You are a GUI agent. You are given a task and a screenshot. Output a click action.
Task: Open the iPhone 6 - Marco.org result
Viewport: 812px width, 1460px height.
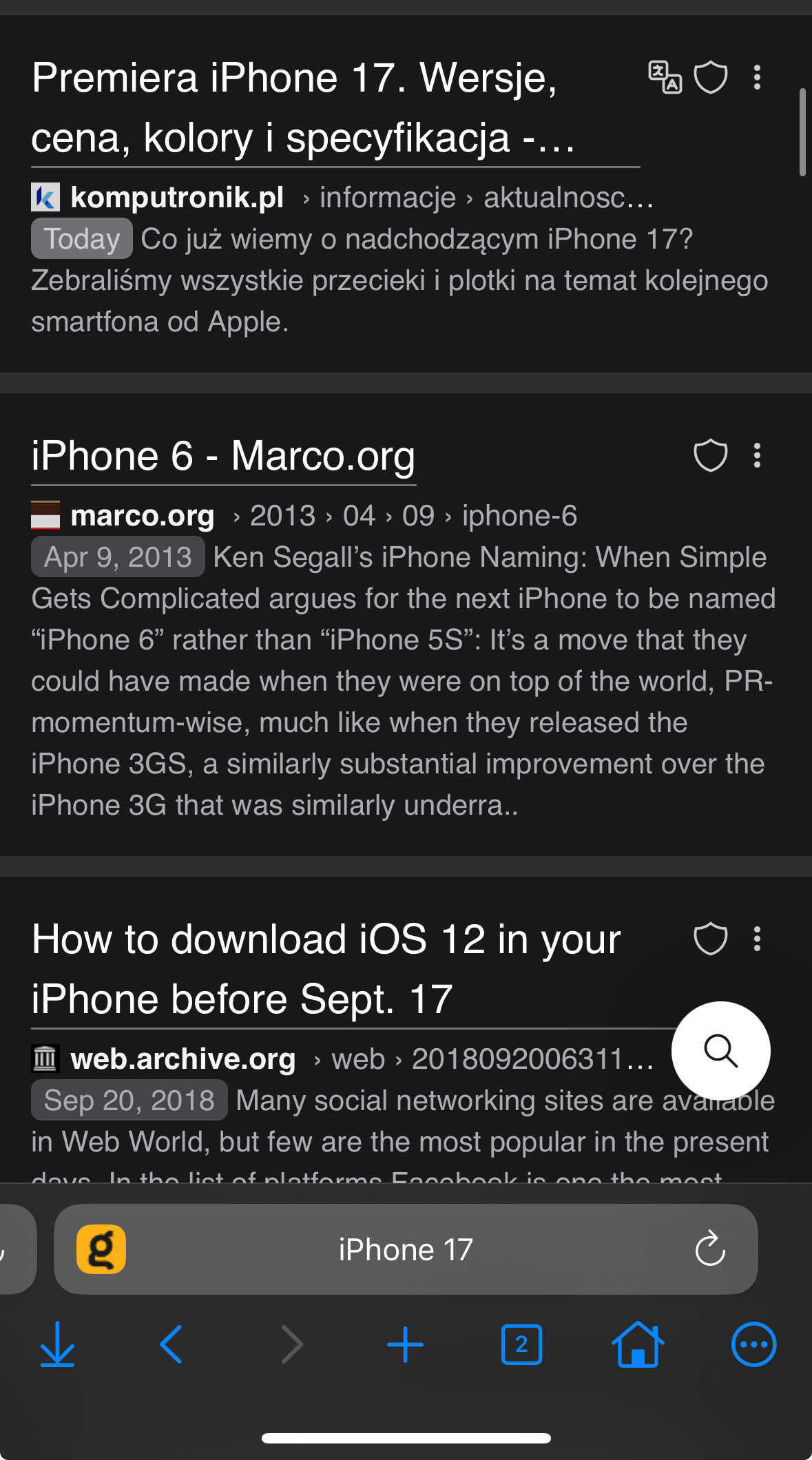tap(223, 457)
